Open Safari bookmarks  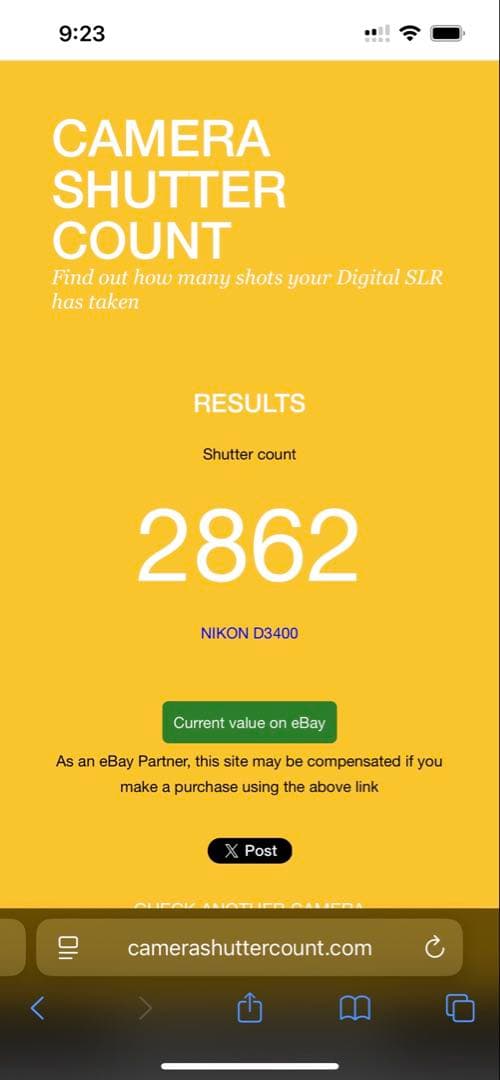[x=355, y=1009]
